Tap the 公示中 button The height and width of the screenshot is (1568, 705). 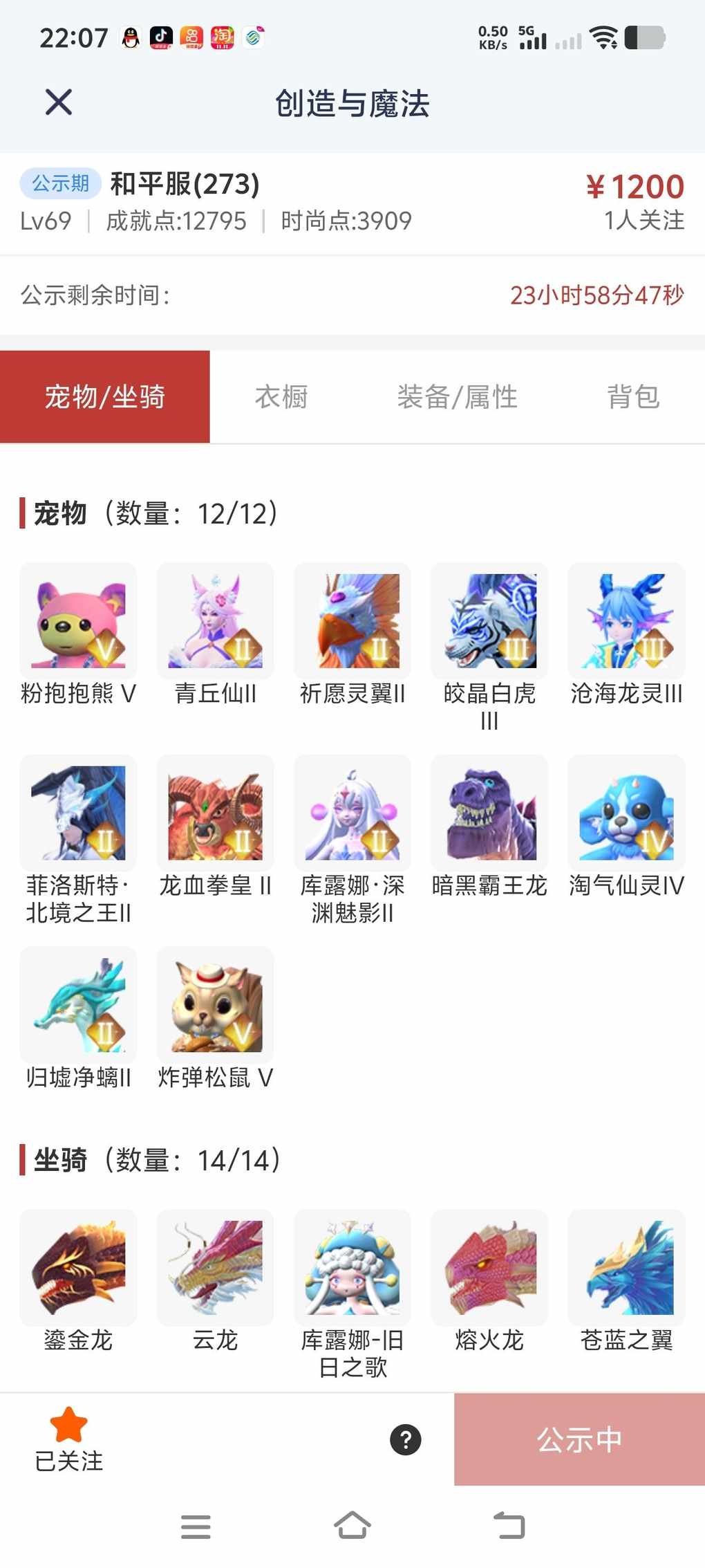tap(579, 1440)
